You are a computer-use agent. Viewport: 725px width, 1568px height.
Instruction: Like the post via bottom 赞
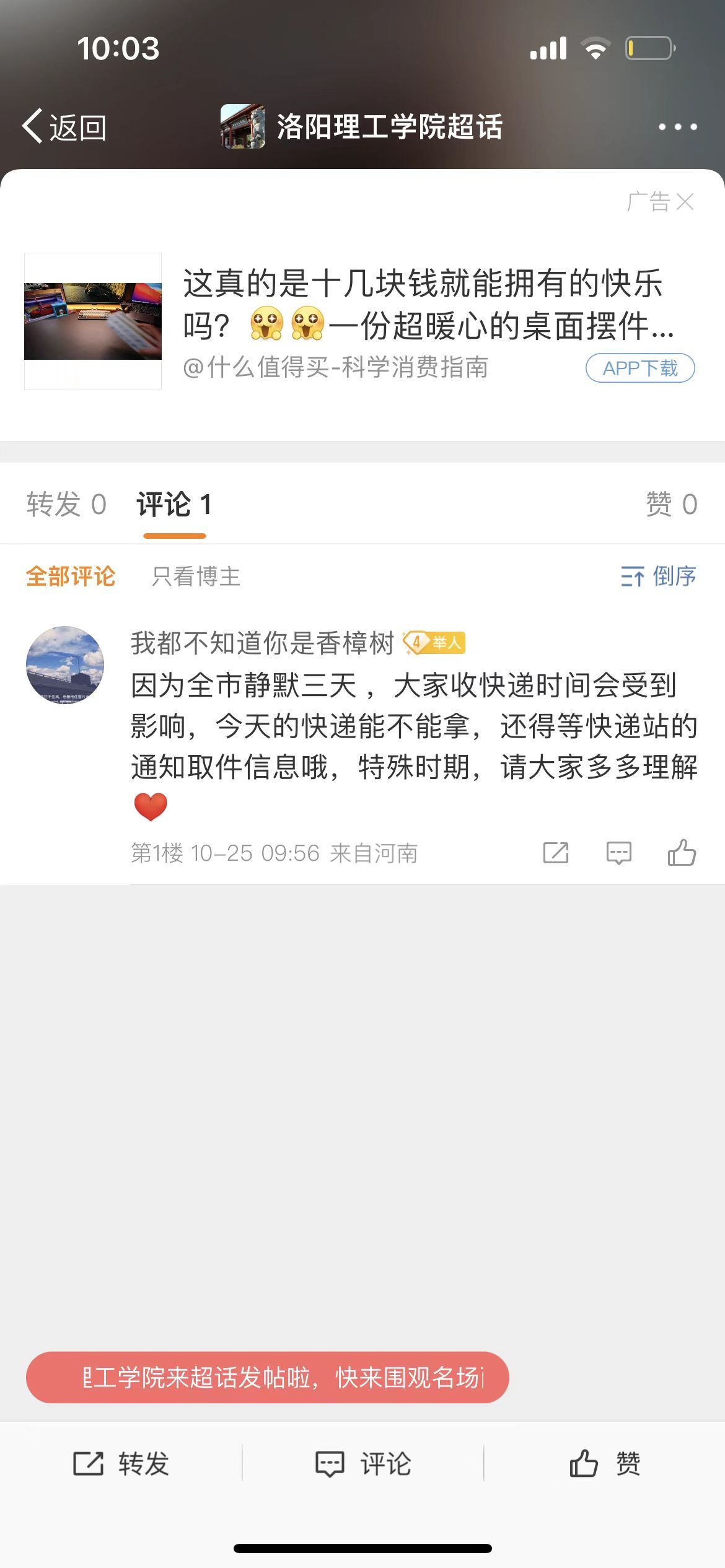[605, 1464]
